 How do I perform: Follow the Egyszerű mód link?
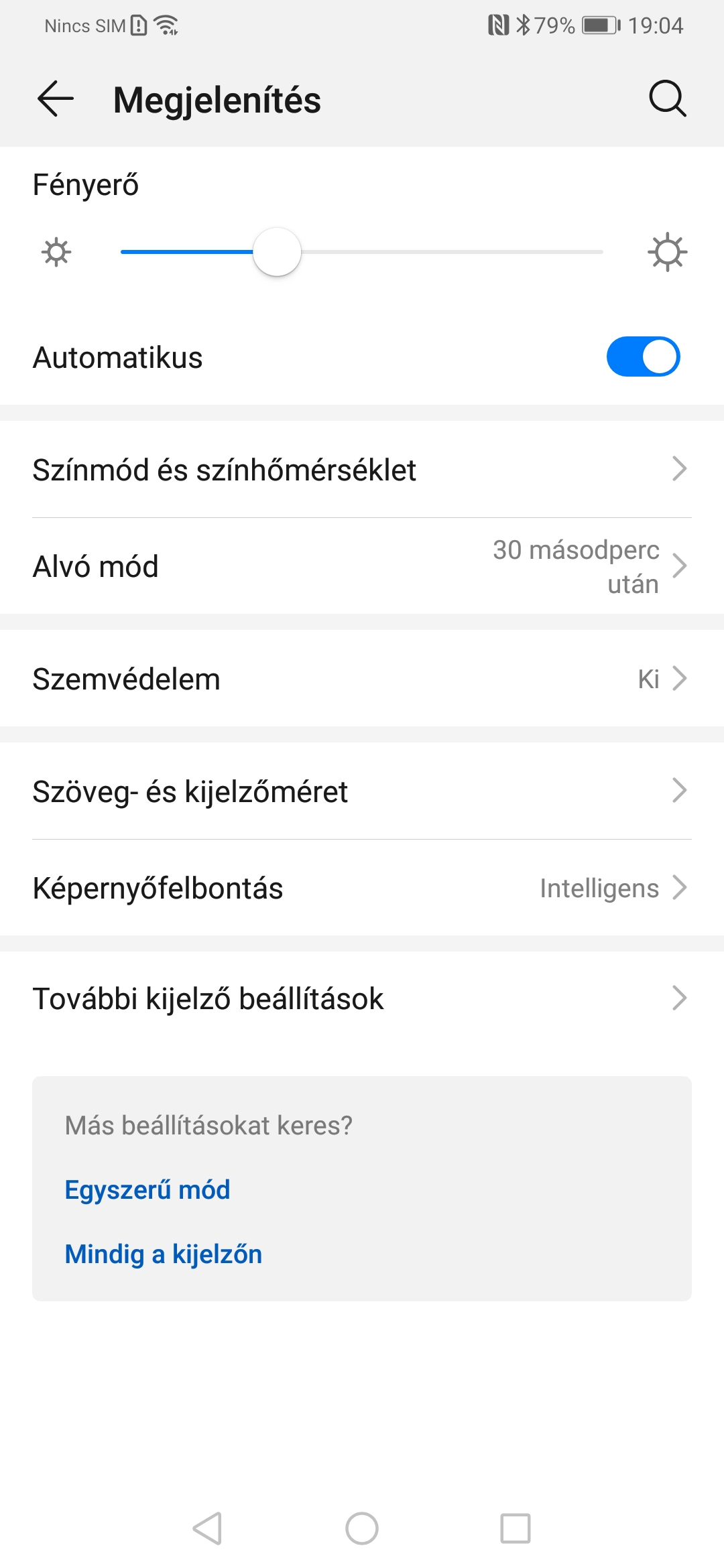tap(147, 1190)
